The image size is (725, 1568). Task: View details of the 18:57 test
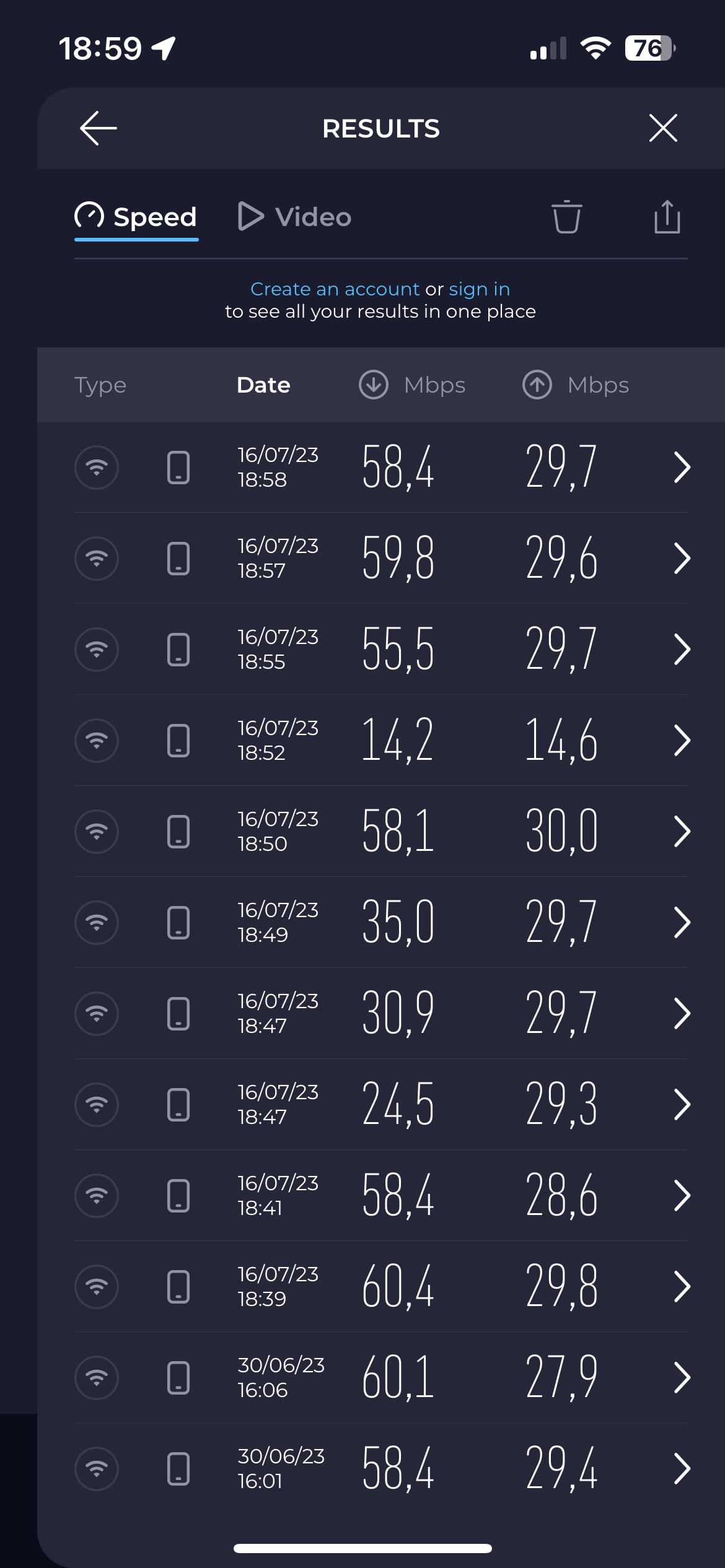[380, 558]
